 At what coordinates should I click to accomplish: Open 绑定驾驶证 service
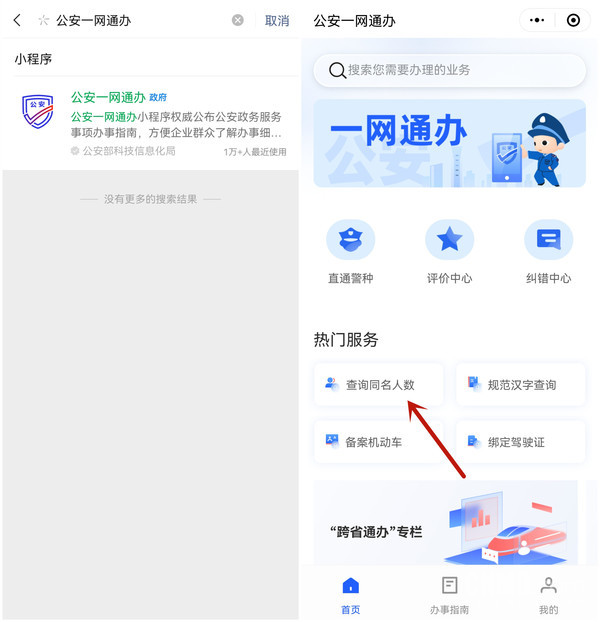point(520,441)
